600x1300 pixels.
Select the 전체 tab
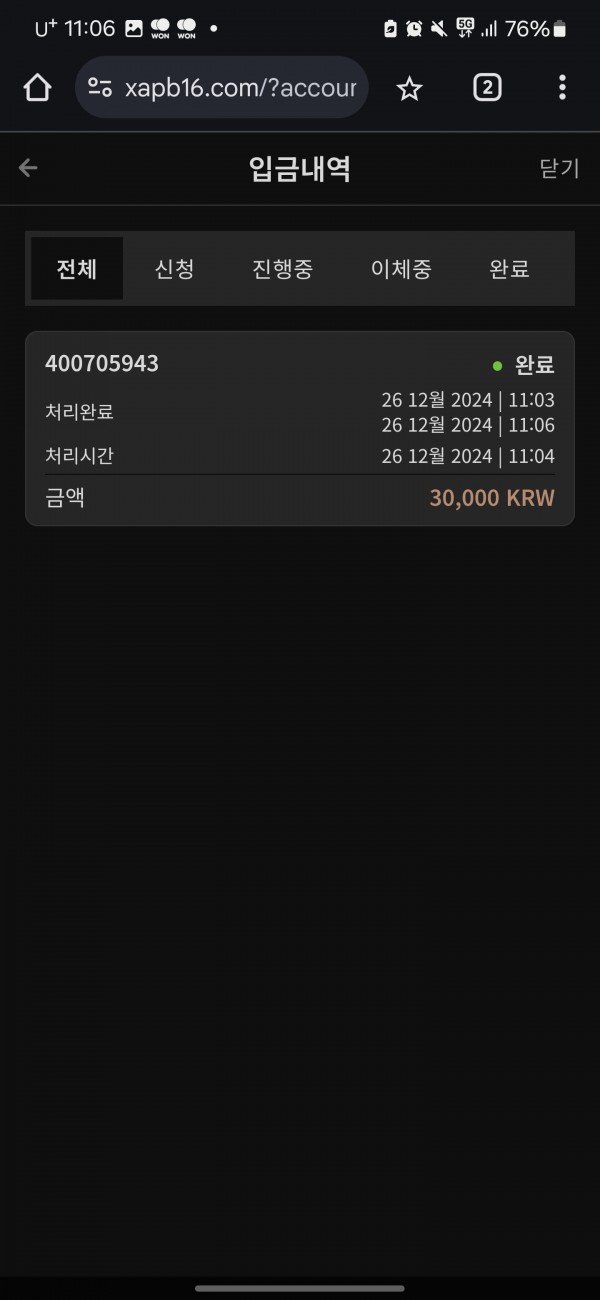(x=77, y=268)
